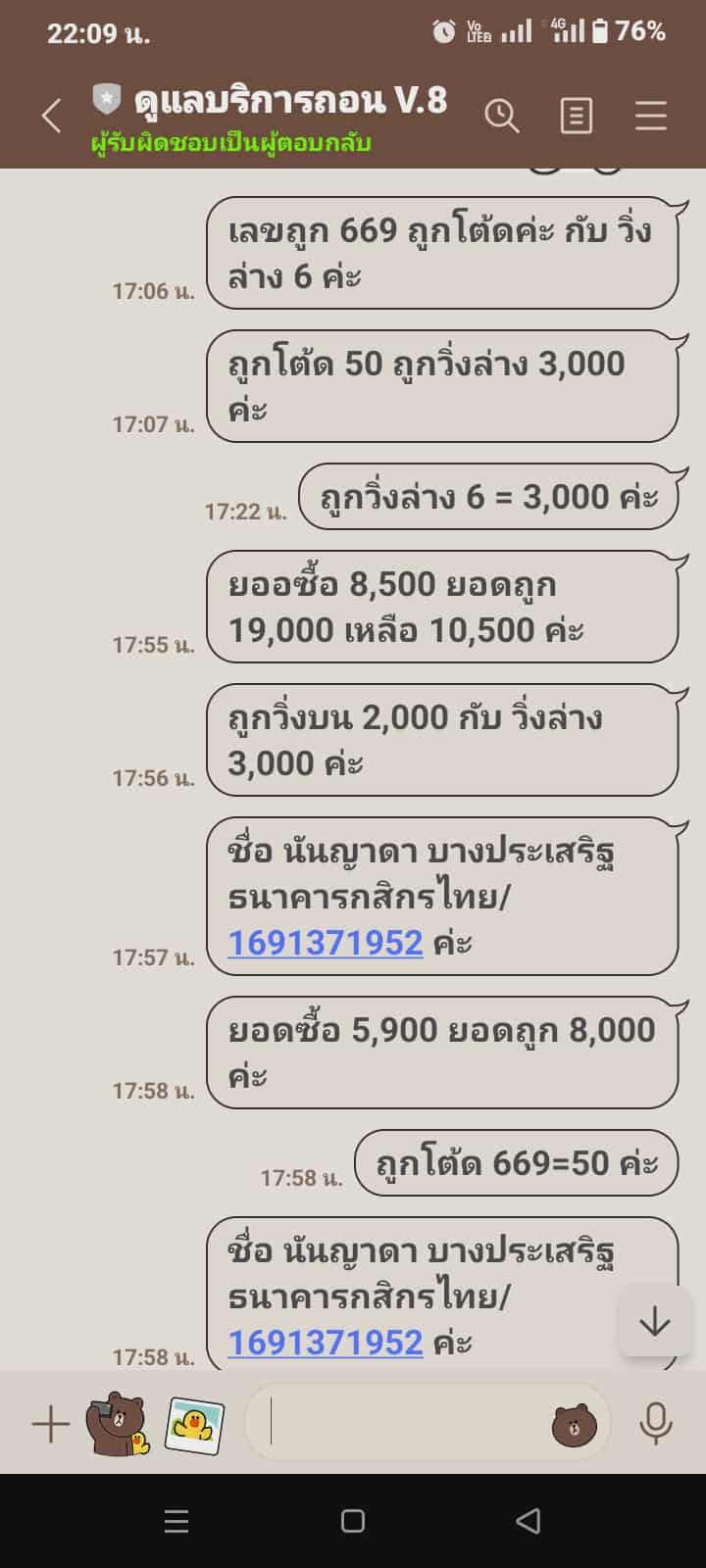
Task: Focus the message text field
Action: point(402,1423)
